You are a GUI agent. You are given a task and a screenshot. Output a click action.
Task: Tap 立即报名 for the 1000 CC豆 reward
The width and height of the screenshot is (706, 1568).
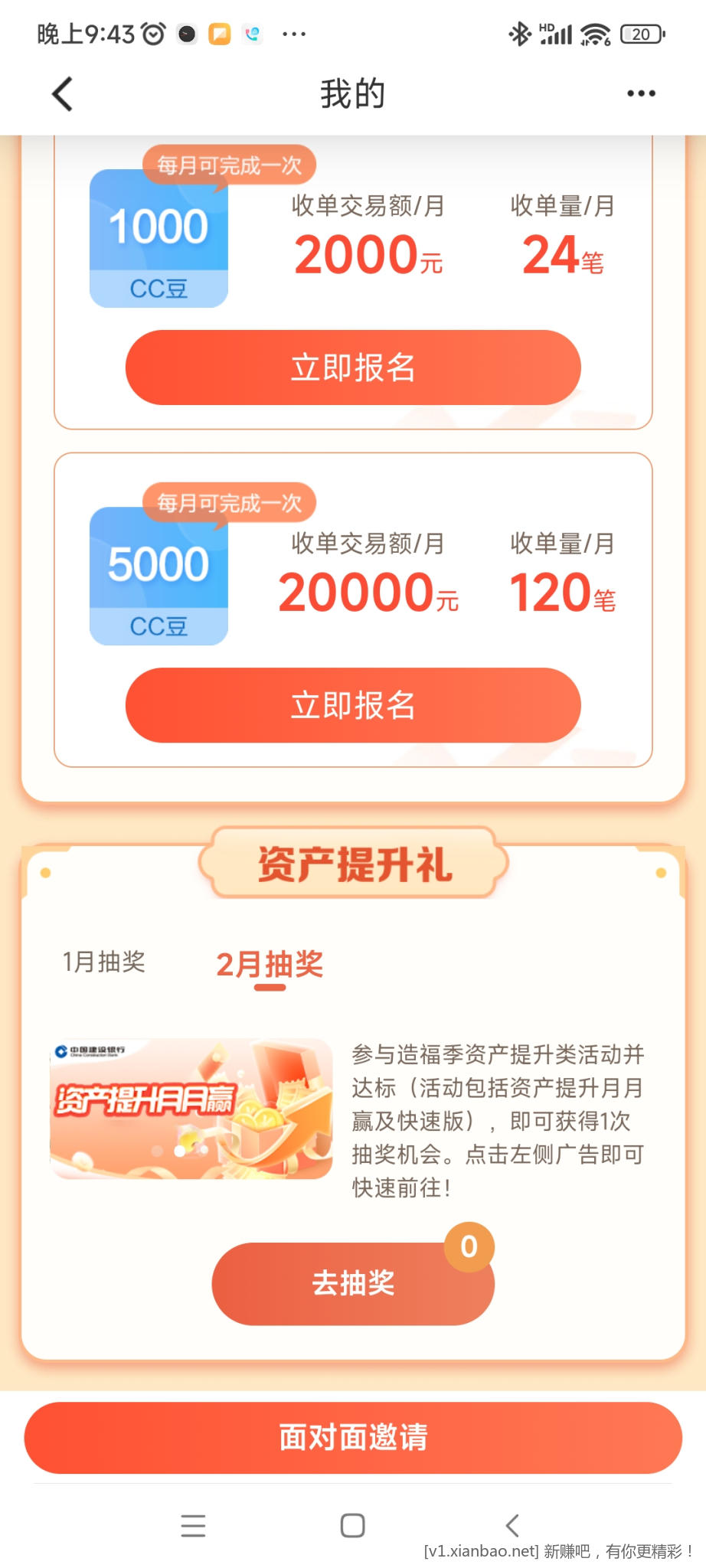[353, 367]
